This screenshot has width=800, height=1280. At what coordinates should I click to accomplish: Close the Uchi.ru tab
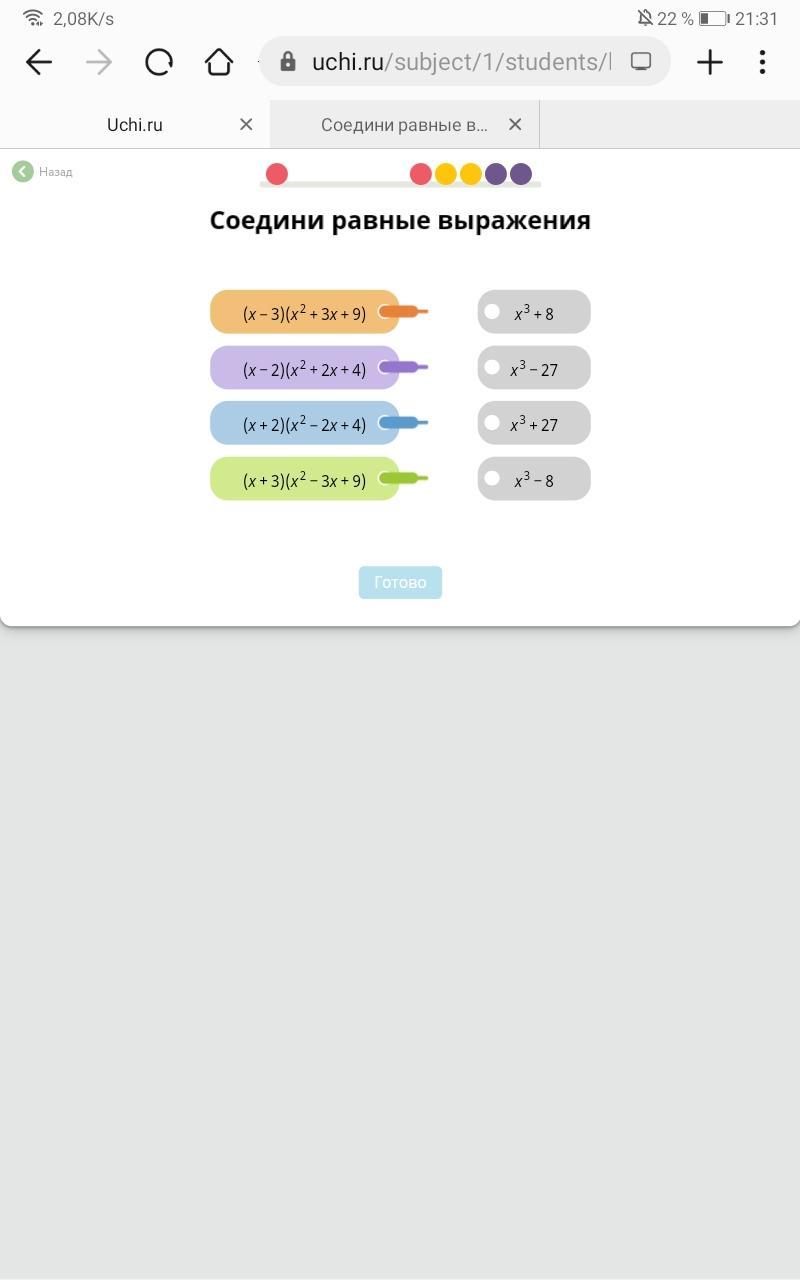coord(246,124)
